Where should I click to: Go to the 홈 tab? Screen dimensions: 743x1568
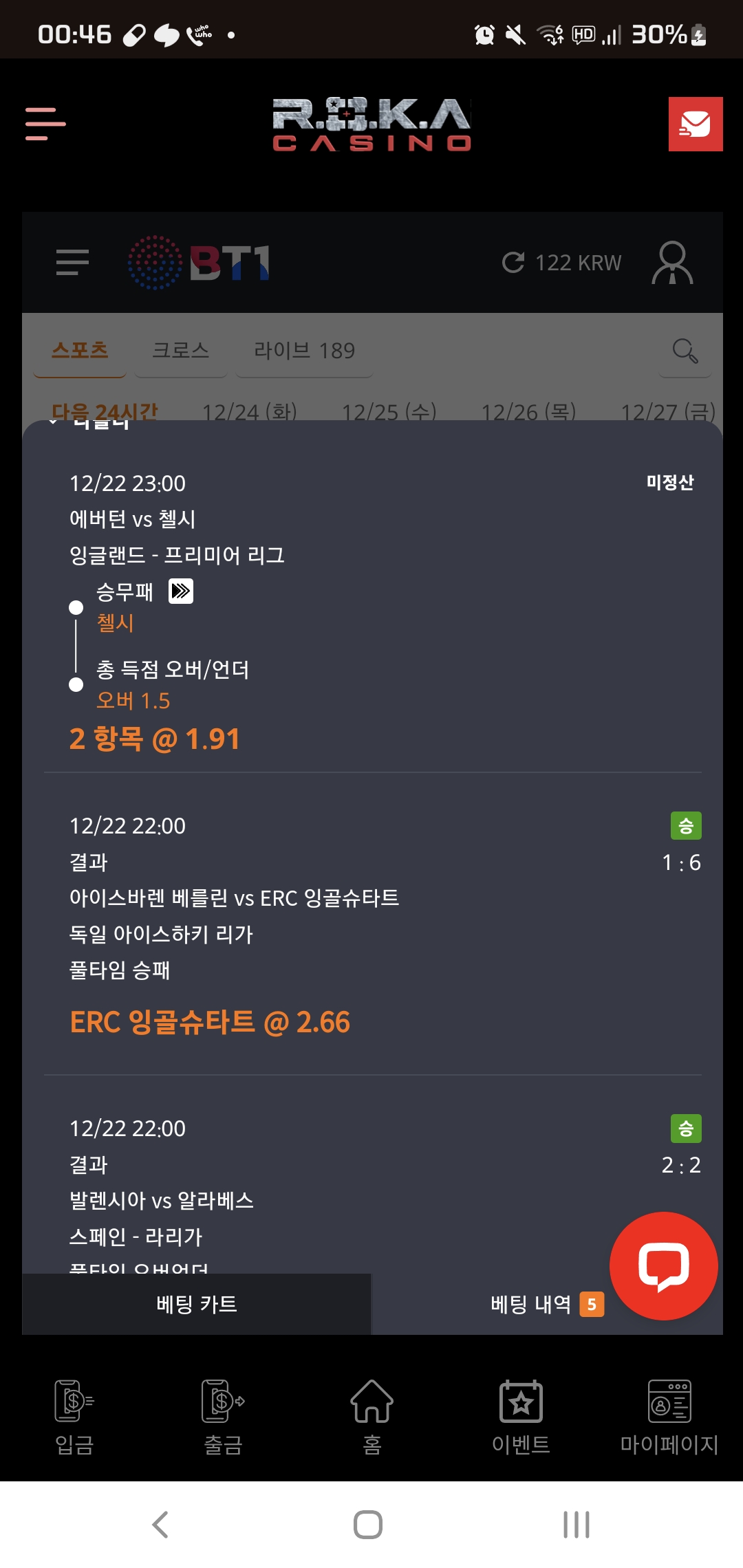pyautogui.click(x=371, y=1417)
